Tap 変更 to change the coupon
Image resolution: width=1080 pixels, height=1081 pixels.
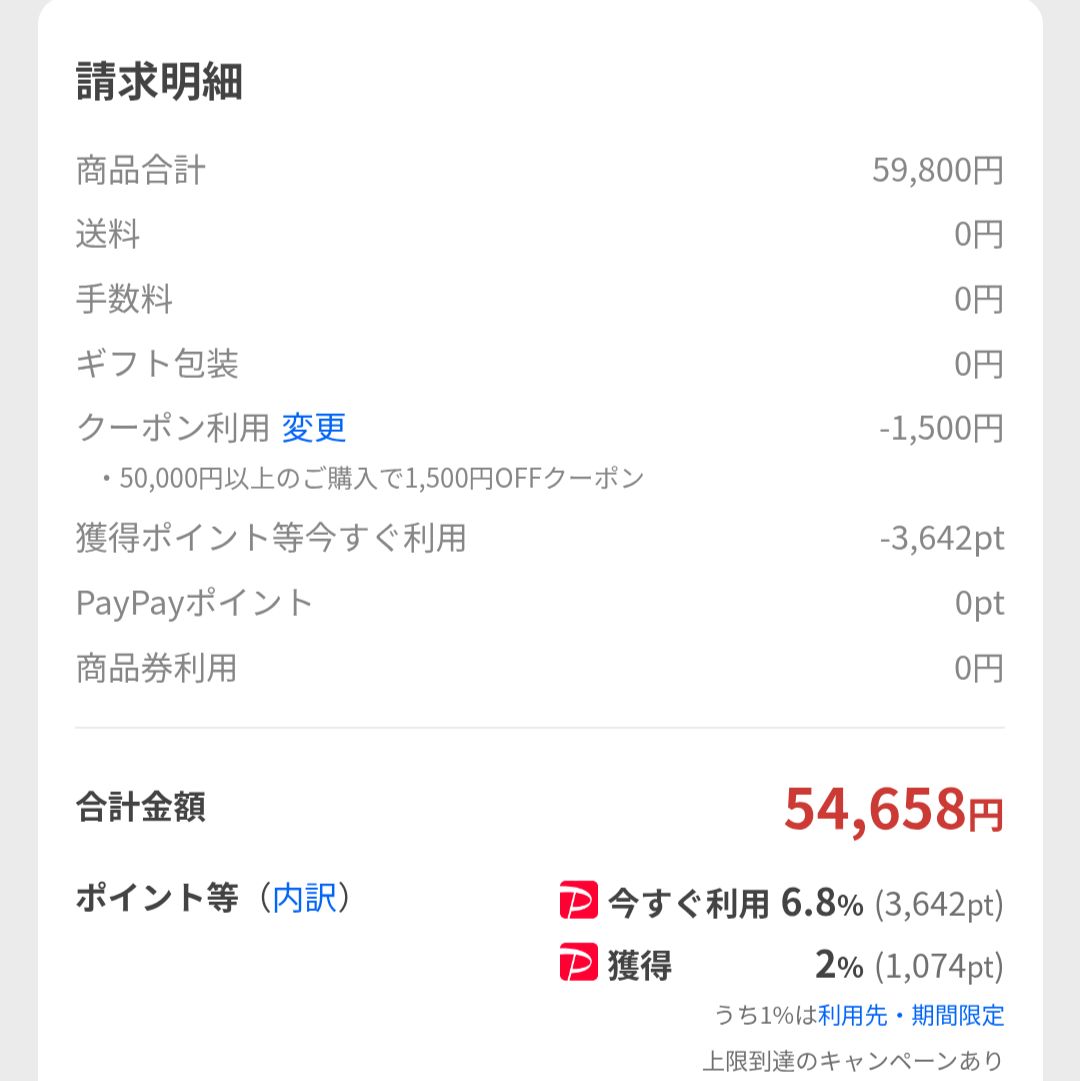[314, 428]
